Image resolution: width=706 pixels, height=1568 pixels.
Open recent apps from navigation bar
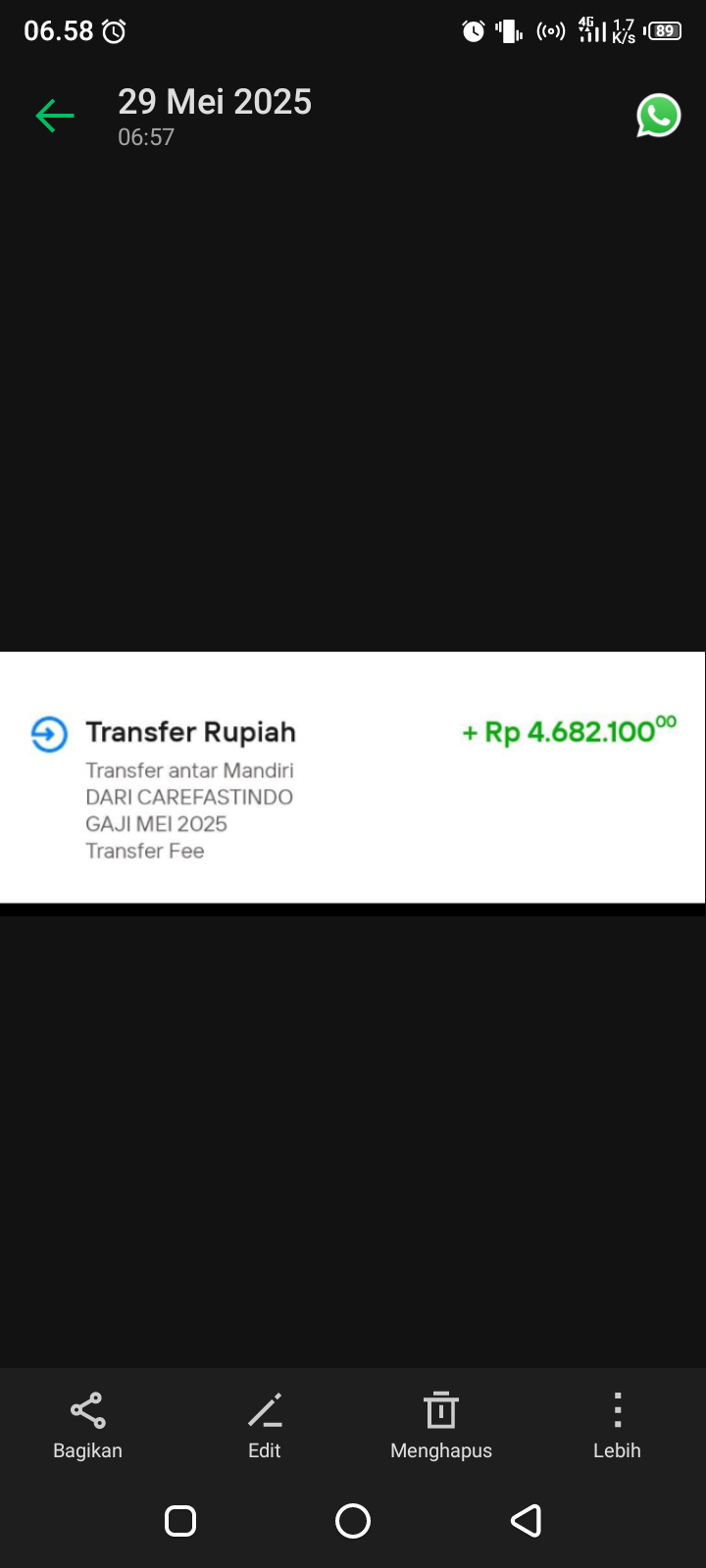pos(180,1521)
